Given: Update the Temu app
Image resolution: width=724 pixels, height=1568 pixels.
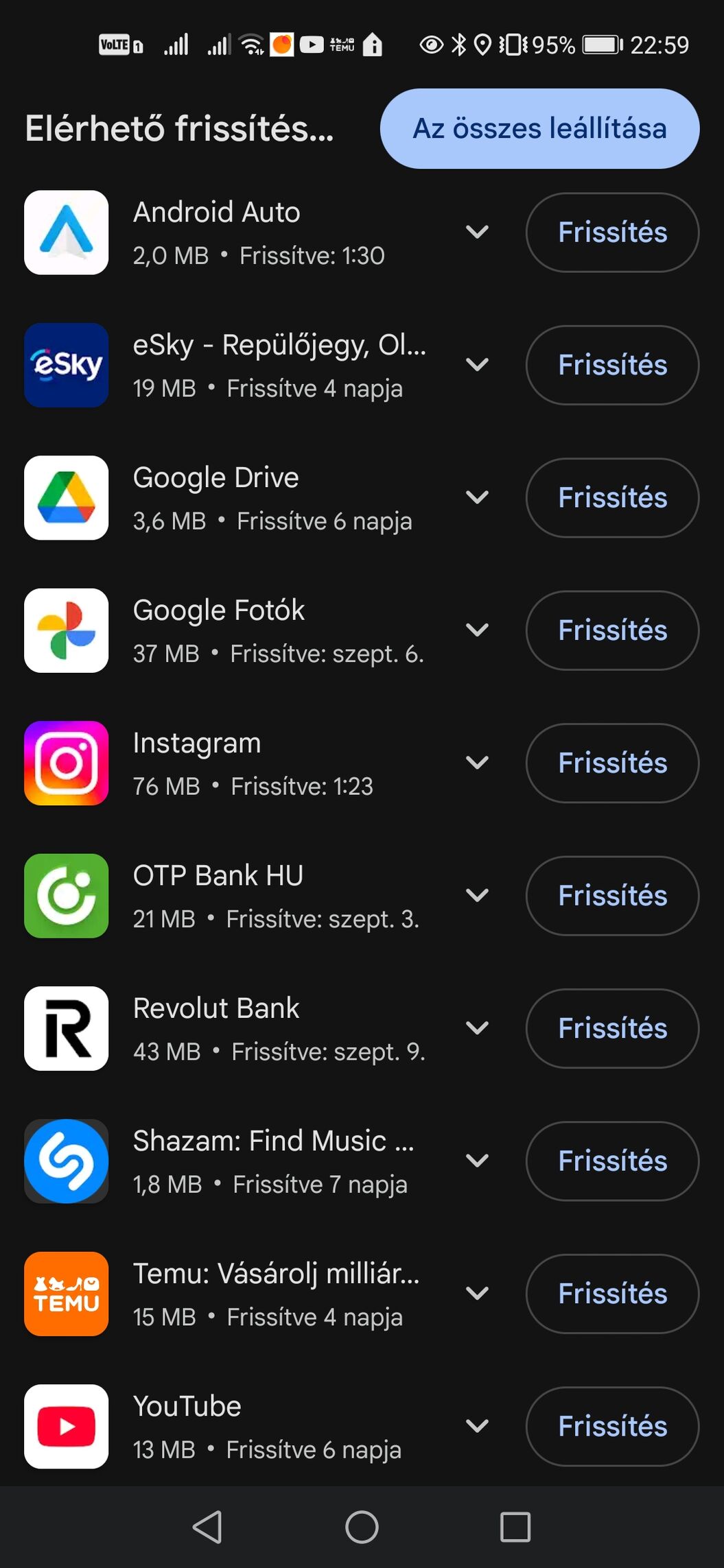Looking at the screenshot, I should coord(612,1294).
